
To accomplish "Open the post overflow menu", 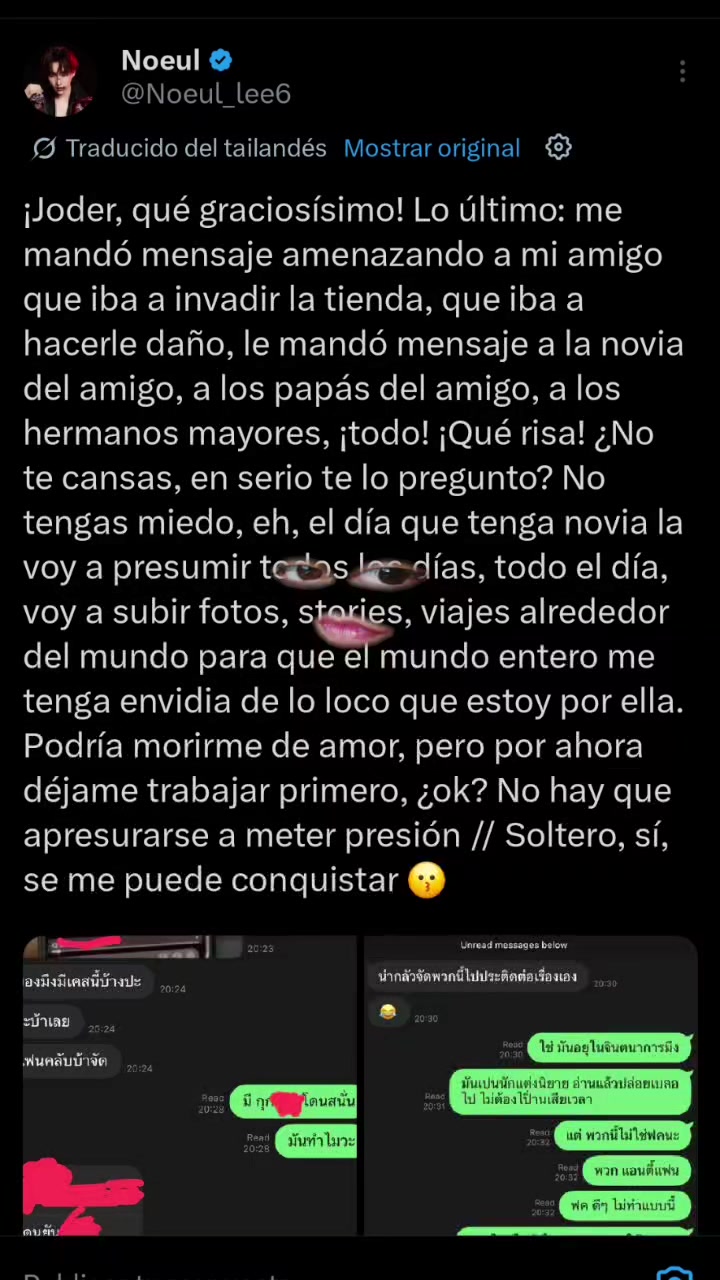I will [x=682, y=71].
